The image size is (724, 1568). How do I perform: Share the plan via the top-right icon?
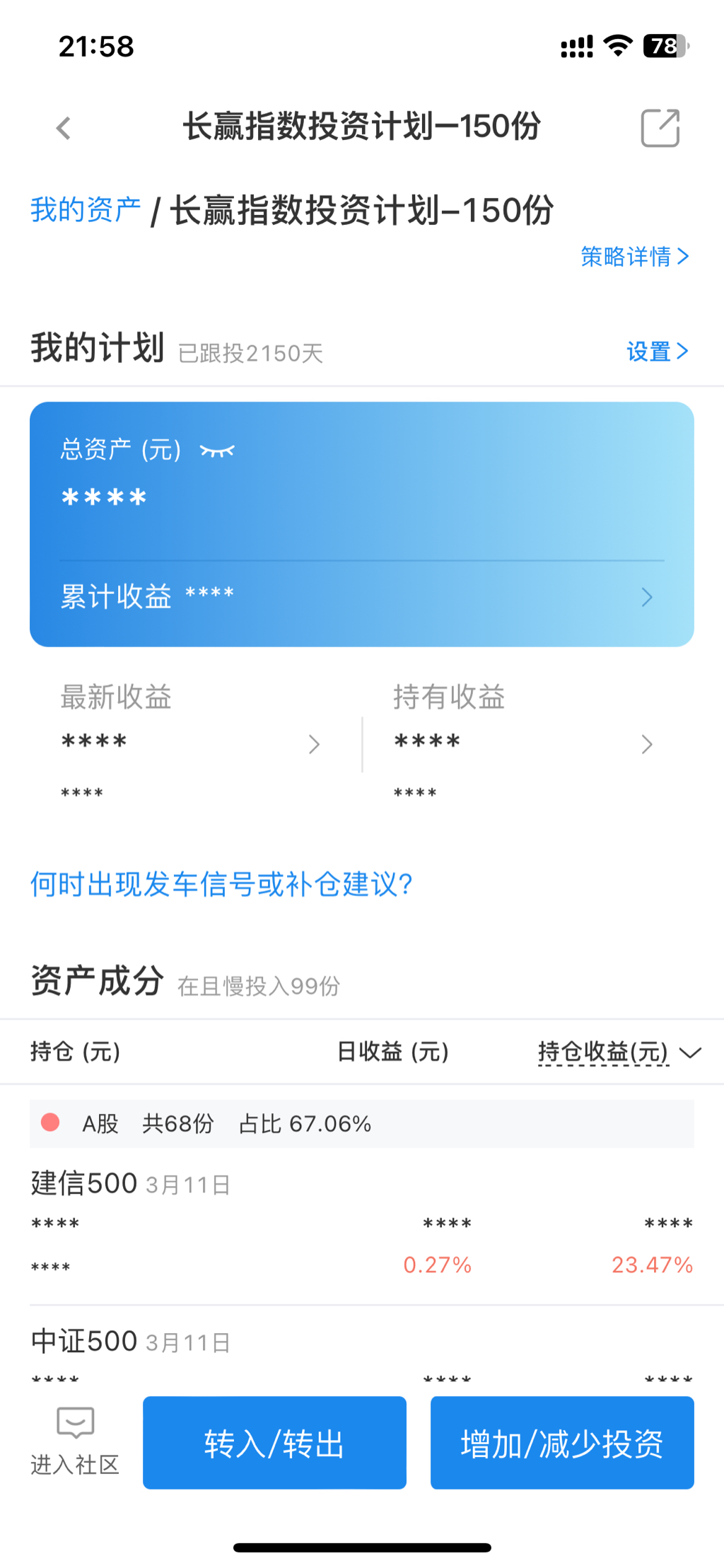[x=660, y=128]
